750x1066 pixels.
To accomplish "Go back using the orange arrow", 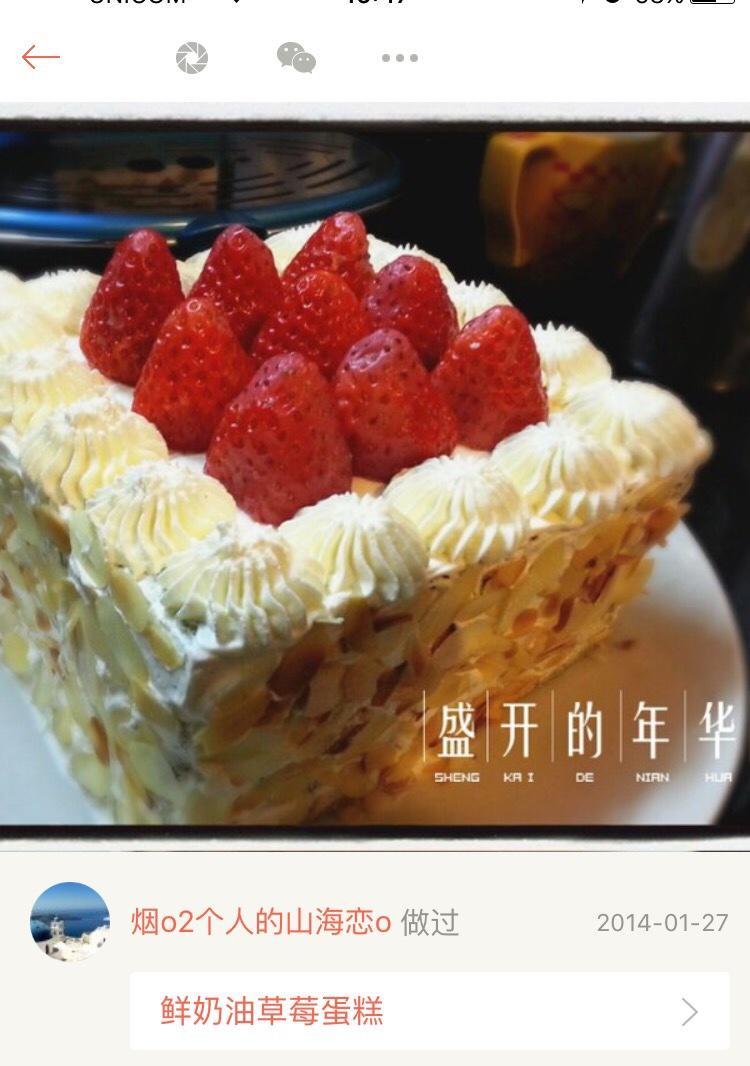I will click(x=41, y=57).
